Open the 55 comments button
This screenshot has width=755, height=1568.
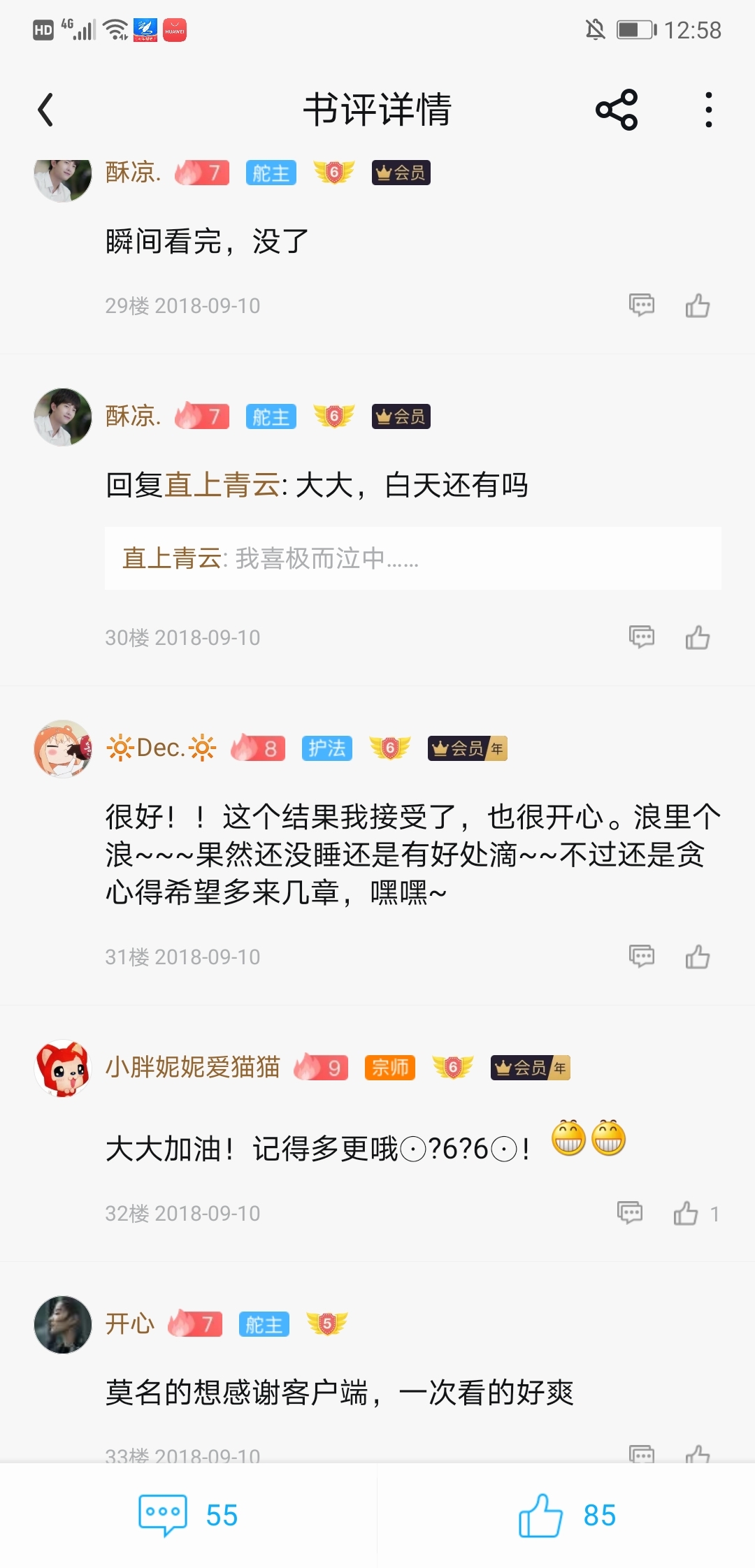[189, 1515]
